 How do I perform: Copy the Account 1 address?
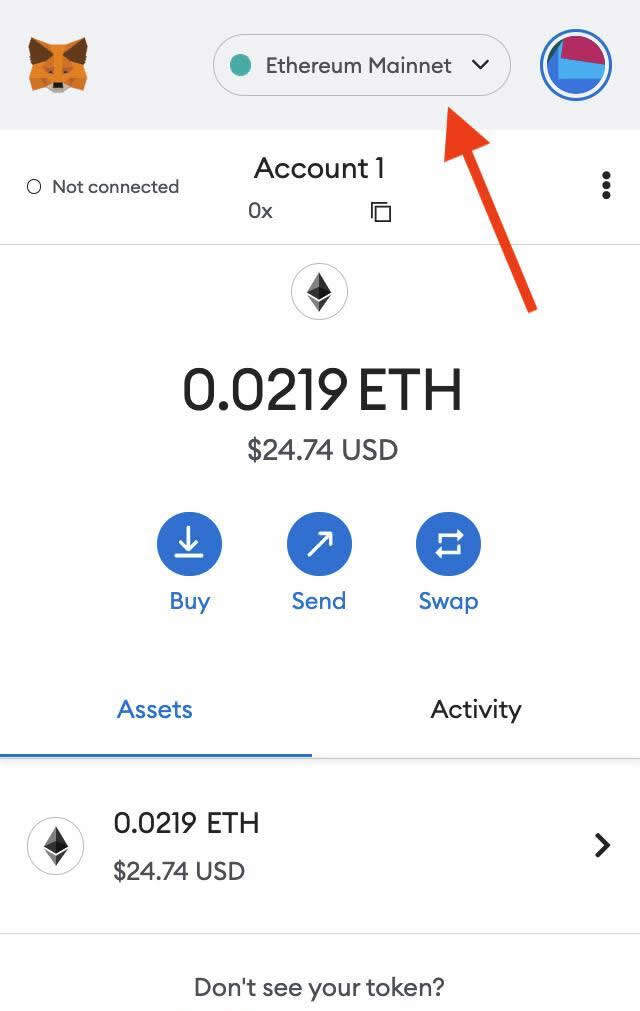pos(381,211)
